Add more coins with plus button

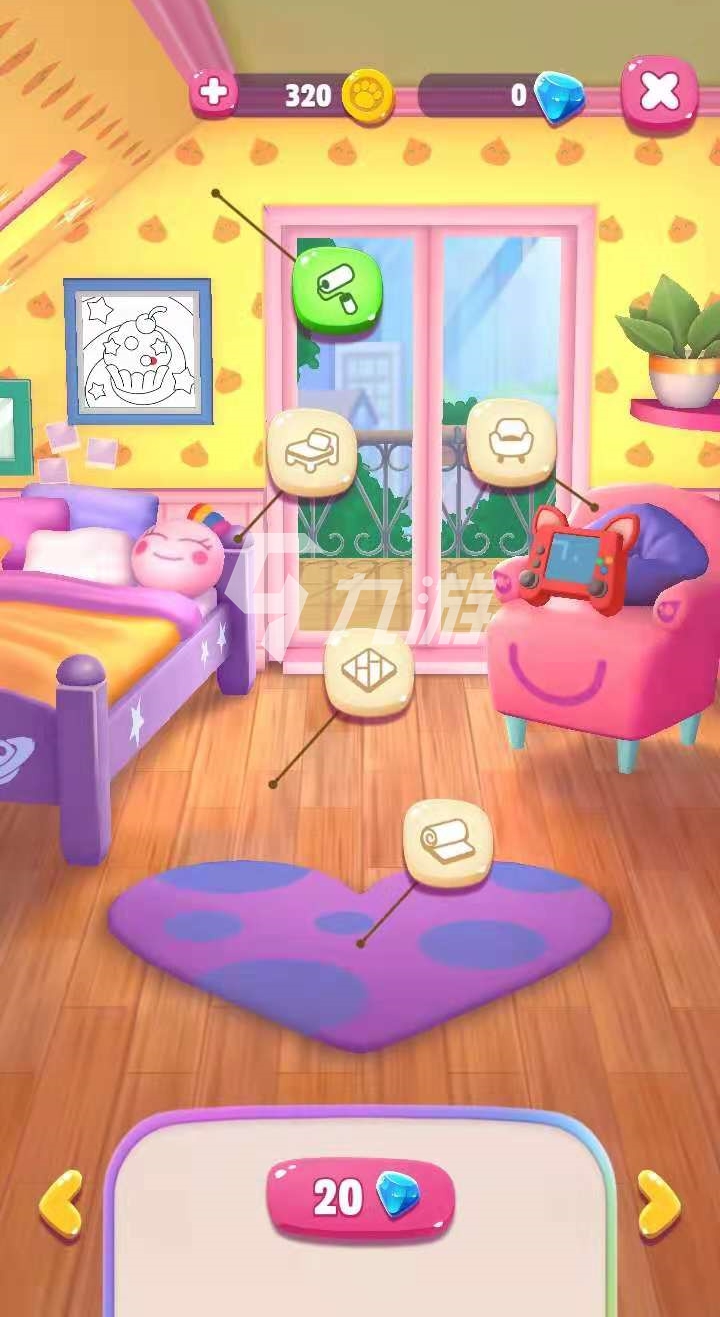click(213, 94)
